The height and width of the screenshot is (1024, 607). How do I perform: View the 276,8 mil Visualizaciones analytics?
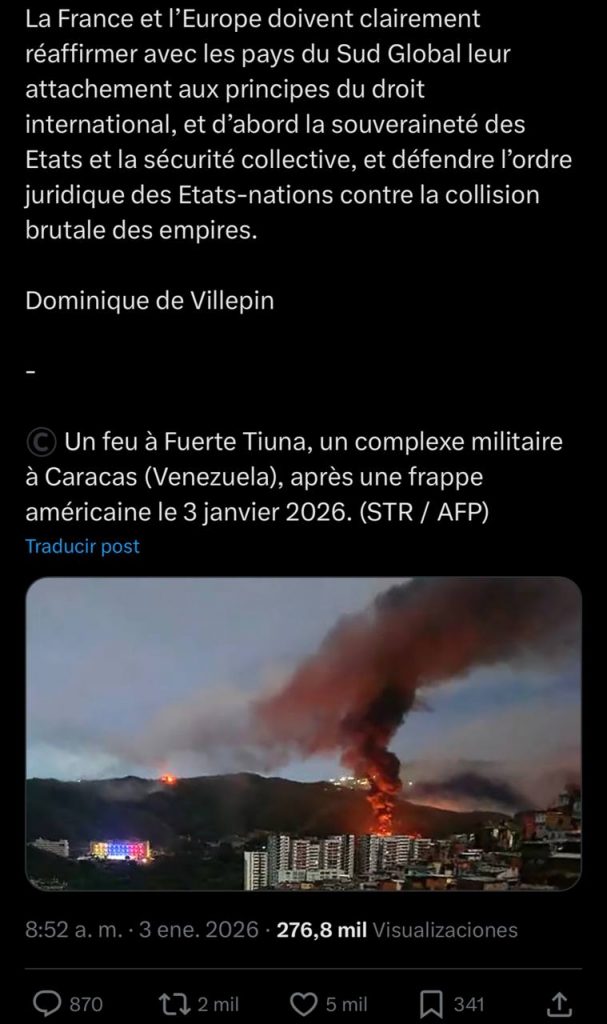click(x=396, y=930)
